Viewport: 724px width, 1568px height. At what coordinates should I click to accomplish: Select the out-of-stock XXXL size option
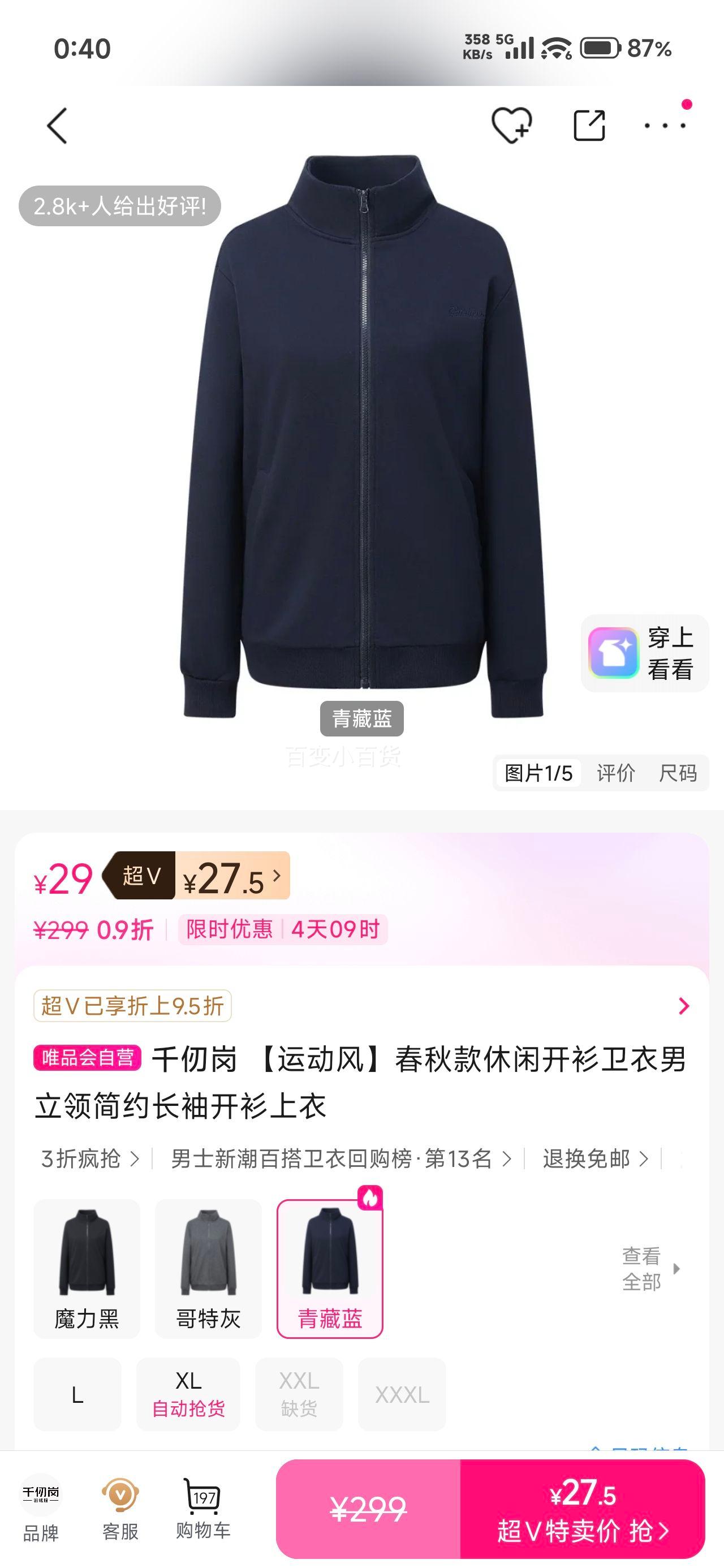[x=404, y=1394]
